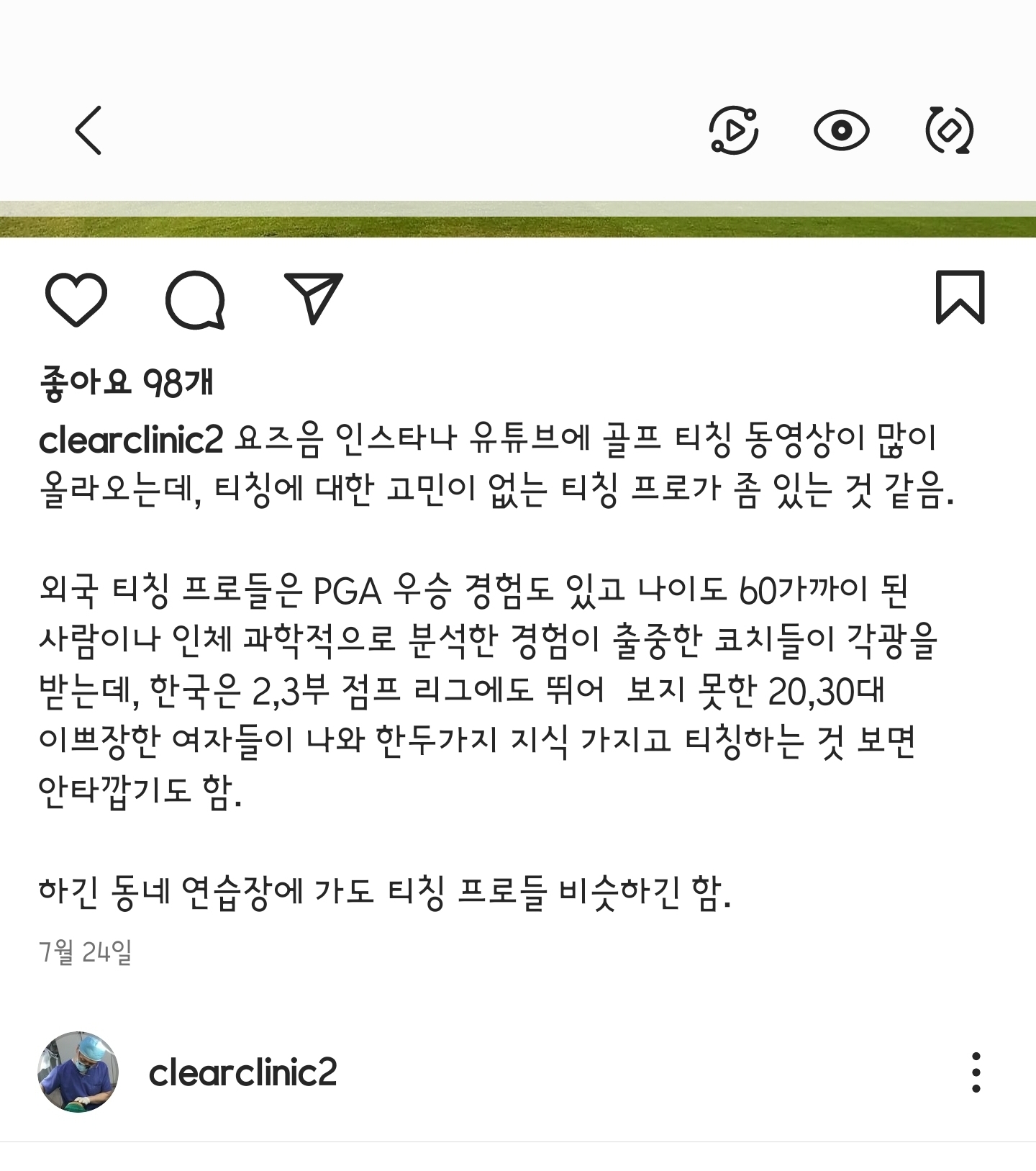
Task: Bookmark this post
Action: [x=960, y=297]
